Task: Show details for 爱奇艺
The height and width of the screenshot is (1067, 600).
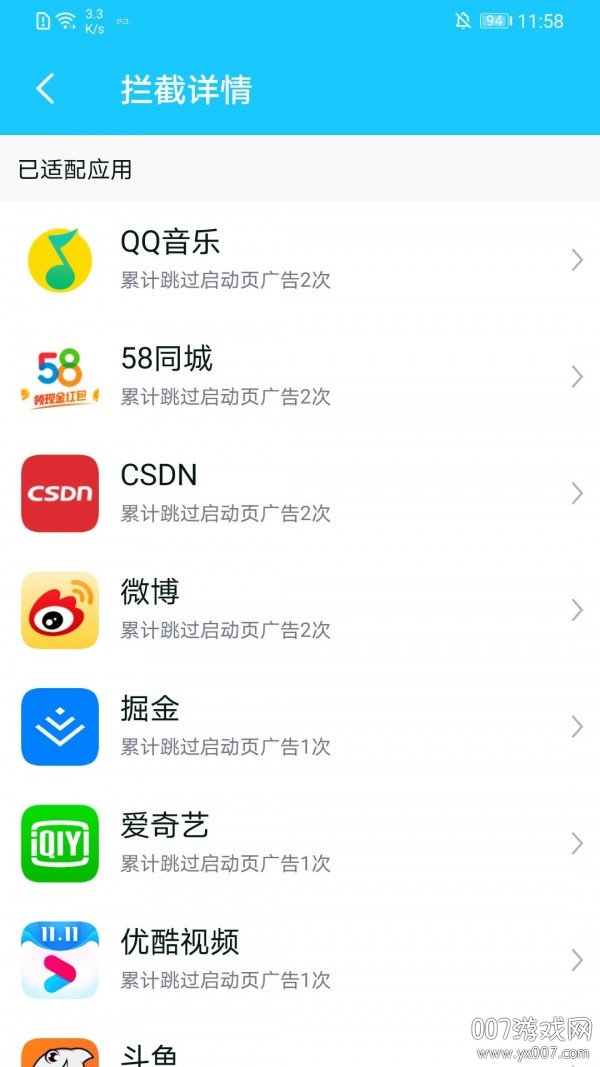Action: 300,843
